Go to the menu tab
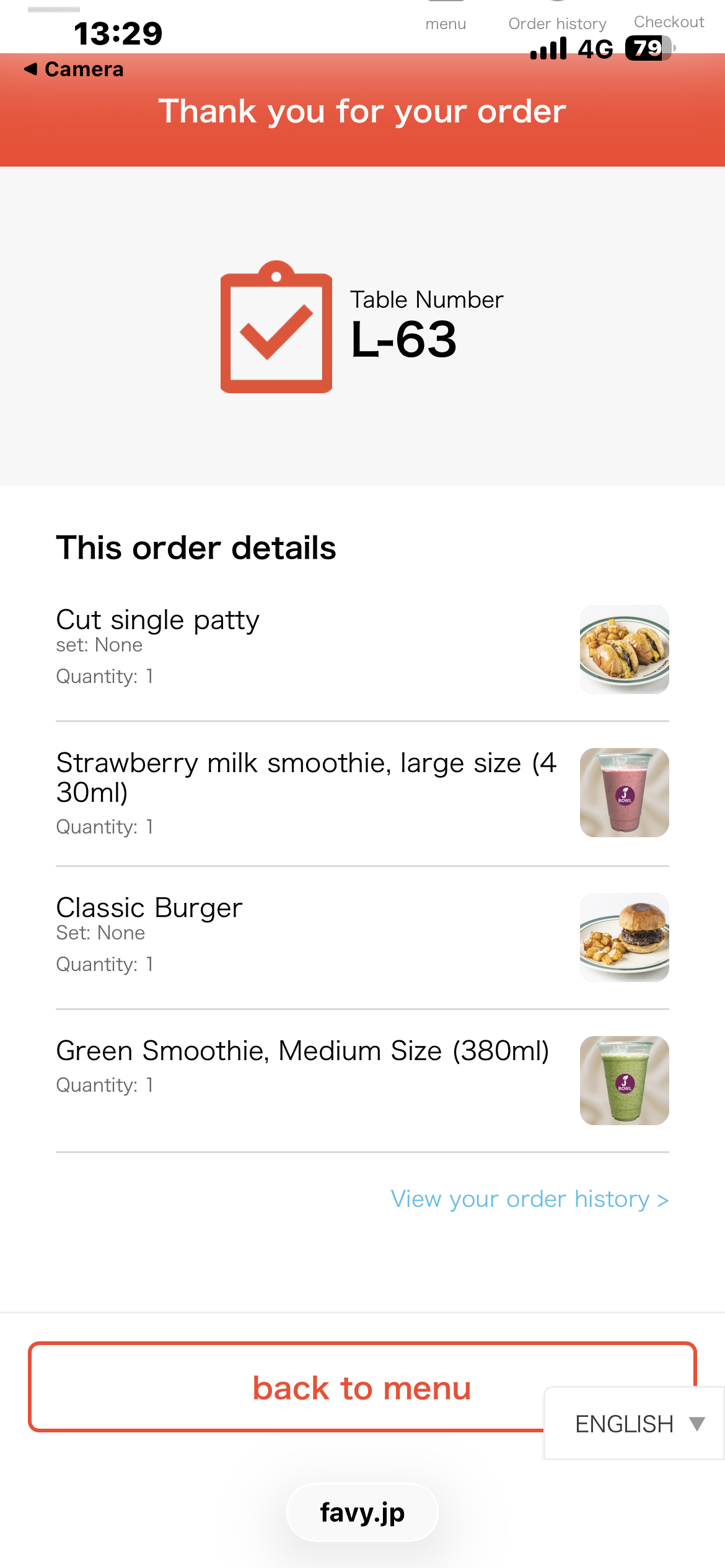 (446, 24)
